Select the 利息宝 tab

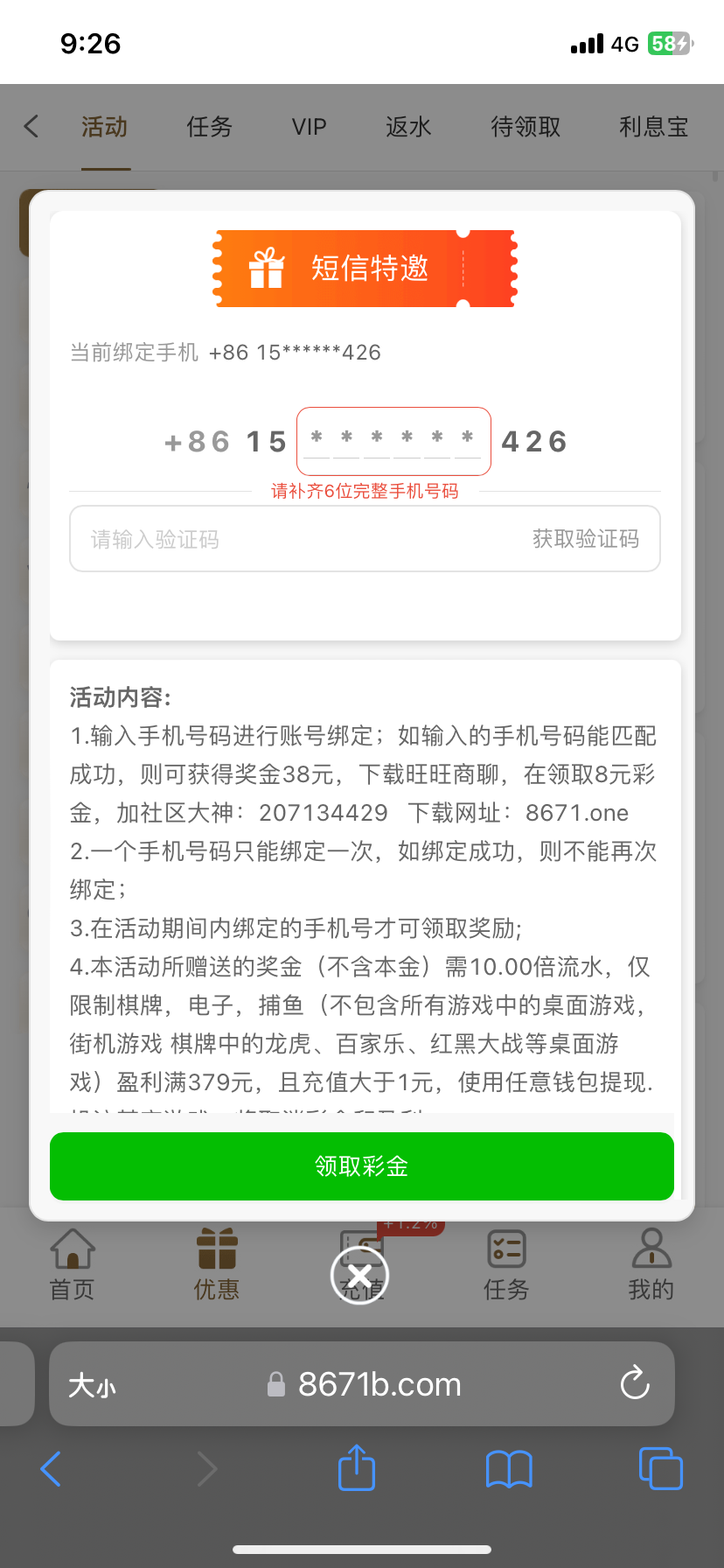click(x=653, y=127)
